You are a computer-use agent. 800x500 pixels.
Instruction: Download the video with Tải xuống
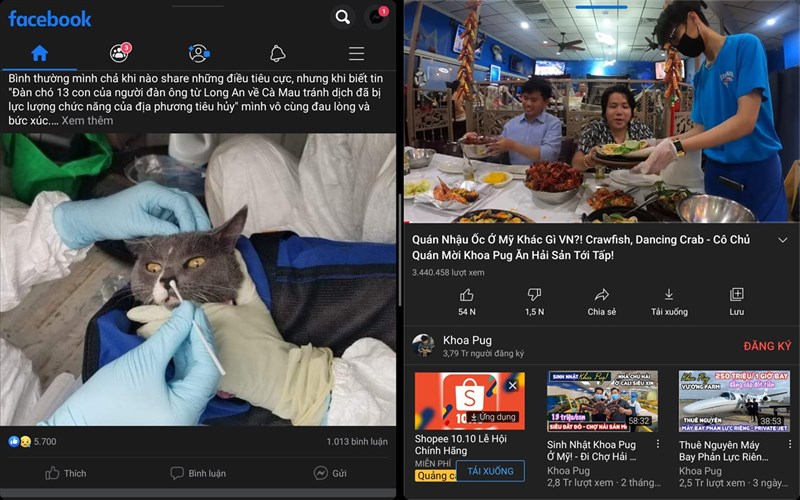click(x=669, y=299)
